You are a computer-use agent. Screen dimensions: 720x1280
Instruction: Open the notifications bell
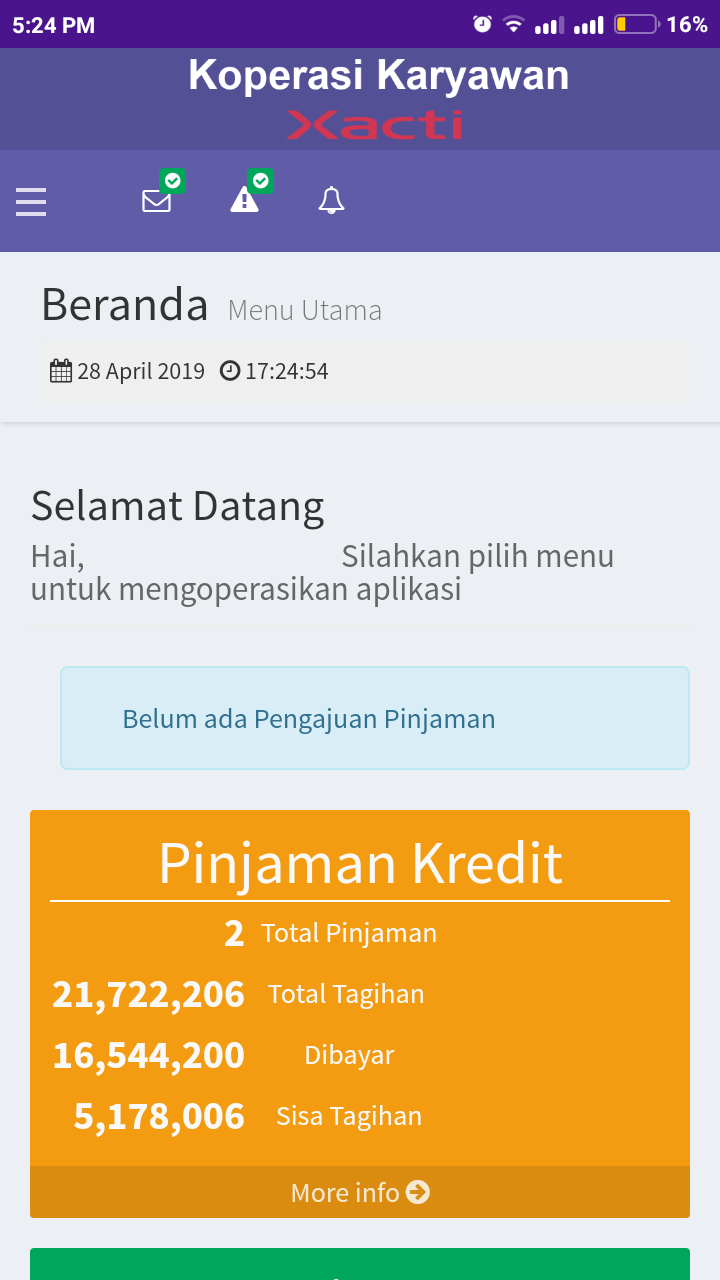tap(331, 201)
